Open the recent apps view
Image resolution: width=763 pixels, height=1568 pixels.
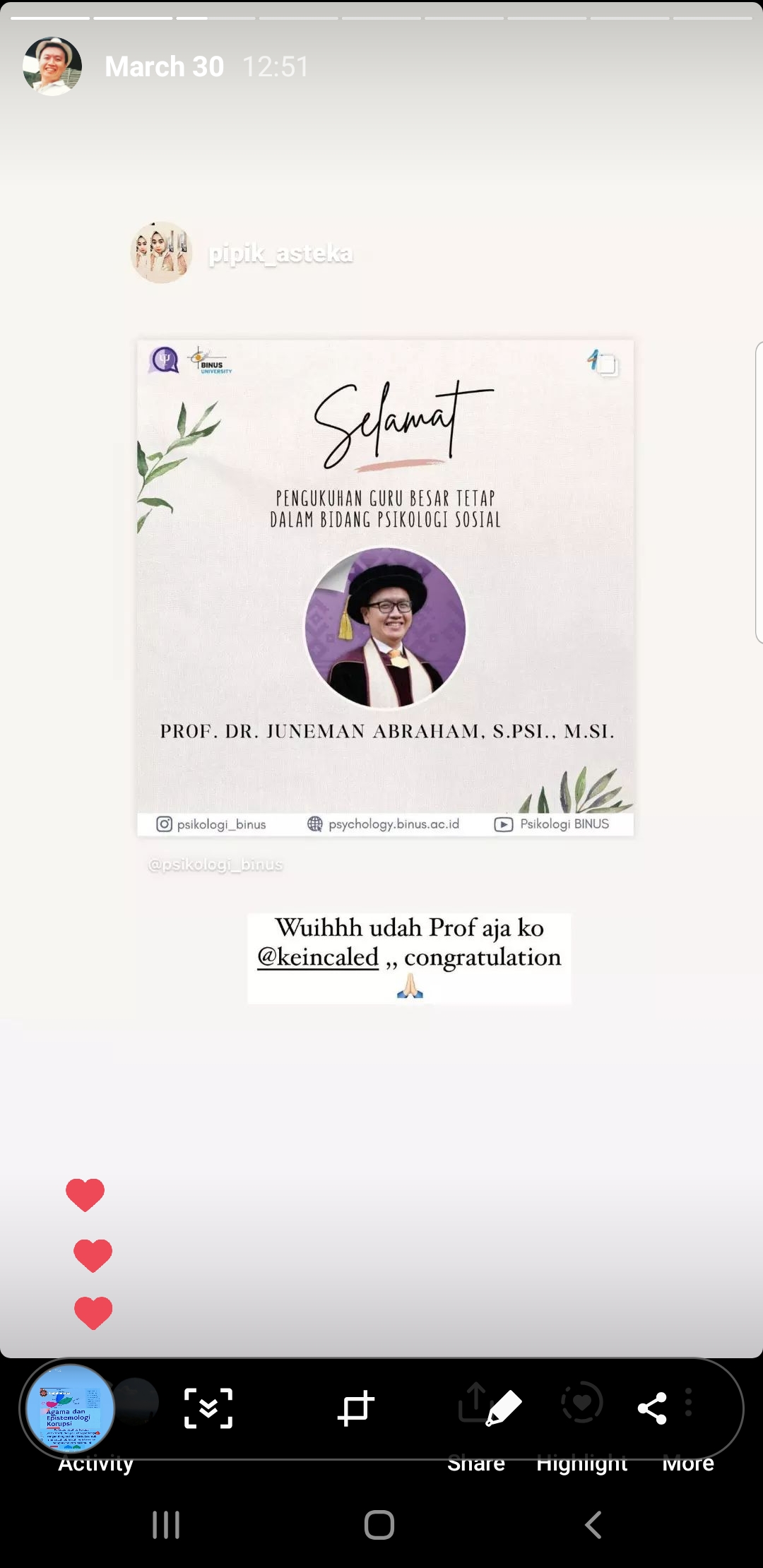(x=166, y=1525)
